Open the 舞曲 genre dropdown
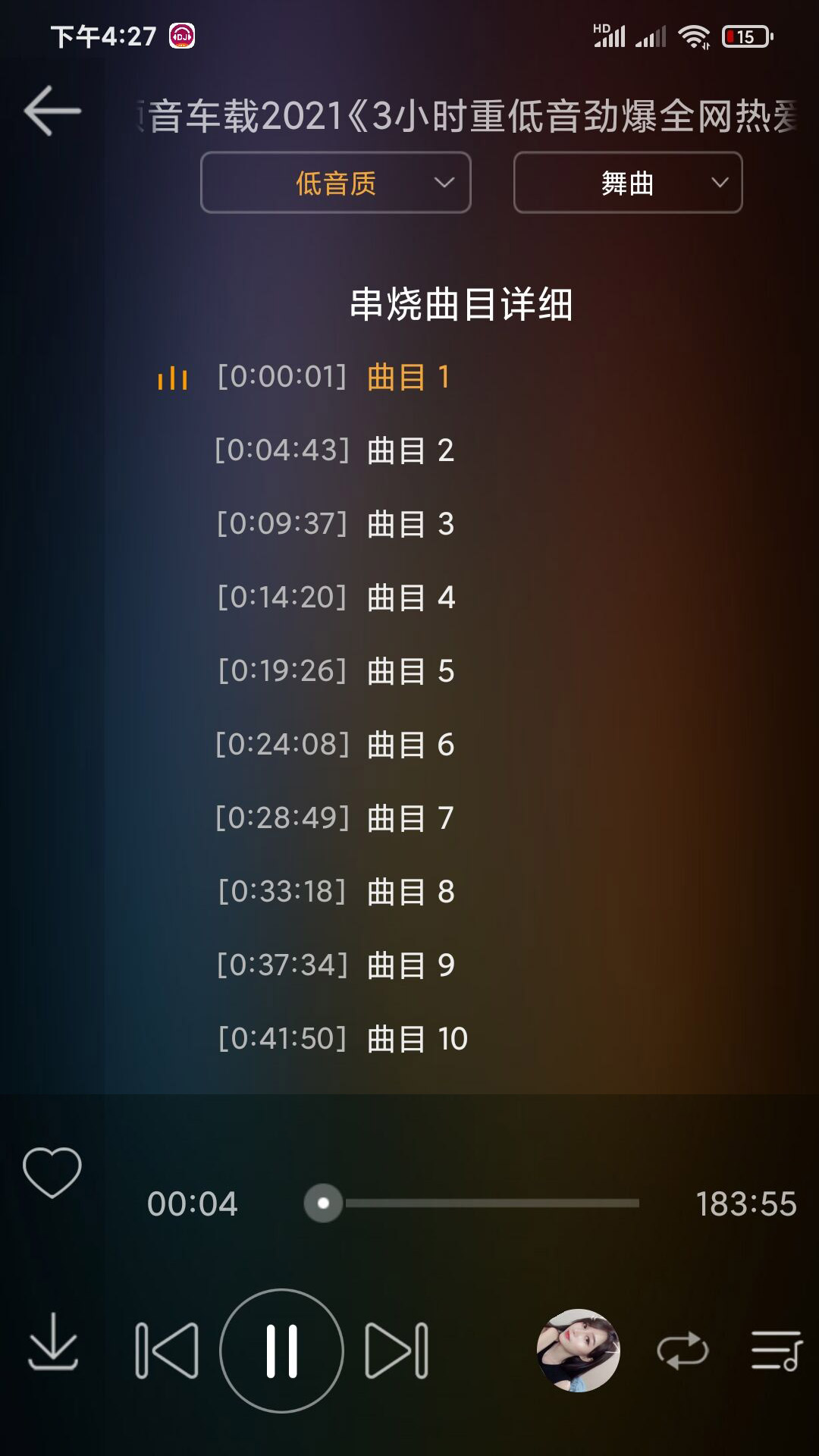This screenshot has width=819, height=1456. [x=627, y=182]
